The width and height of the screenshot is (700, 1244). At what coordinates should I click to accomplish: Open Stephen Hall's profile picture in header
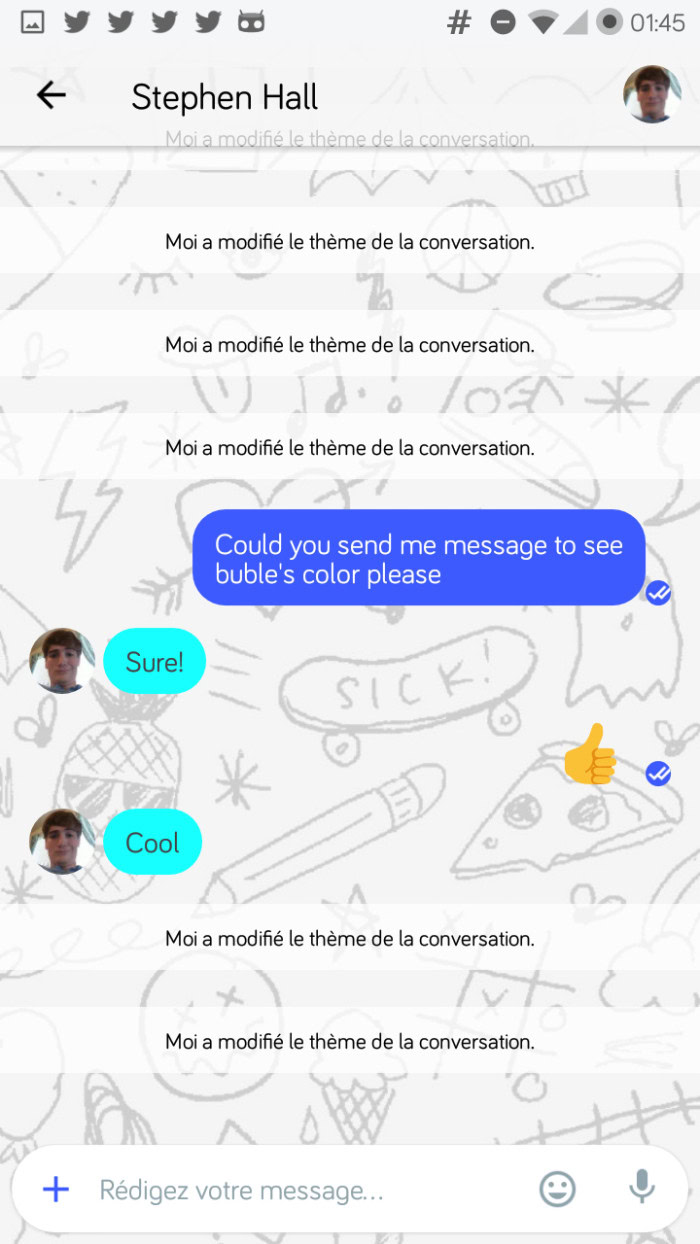click(x=652, y=94)
